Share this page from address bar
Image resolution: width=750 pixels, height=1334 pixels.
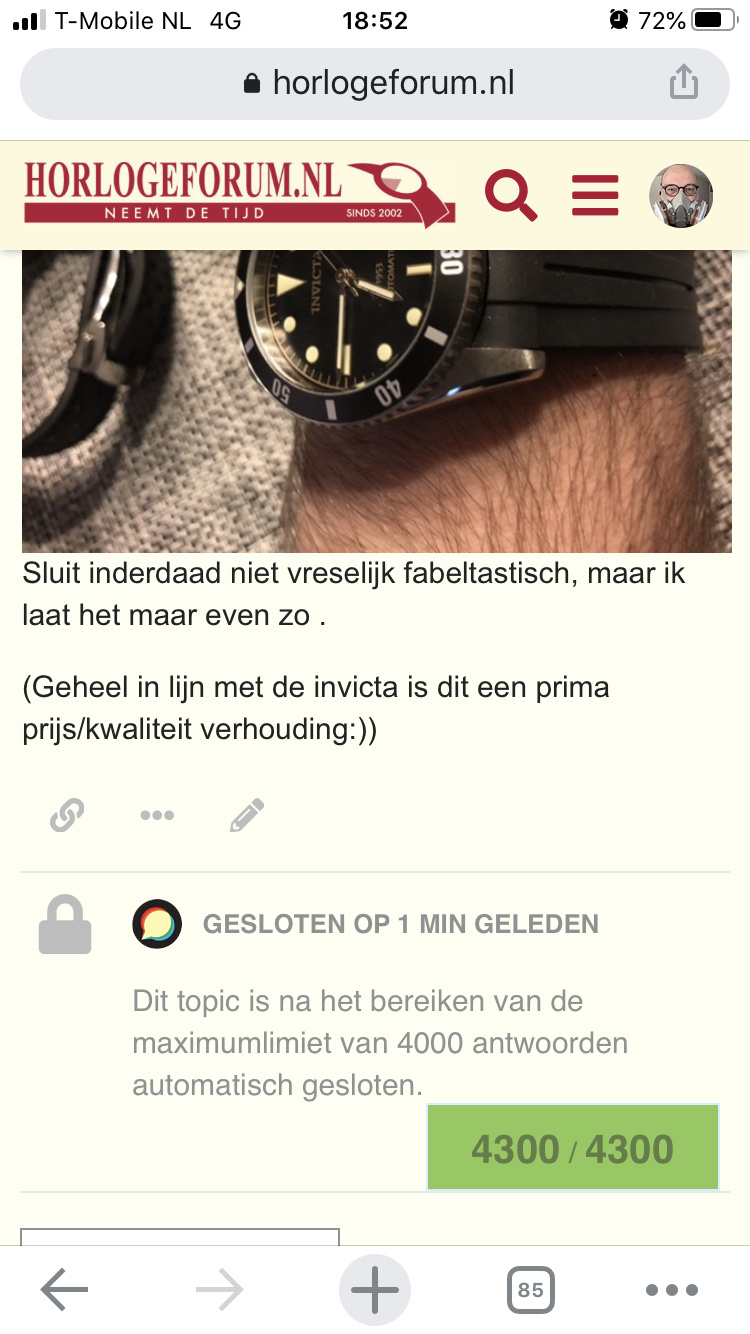click(683, 82)
